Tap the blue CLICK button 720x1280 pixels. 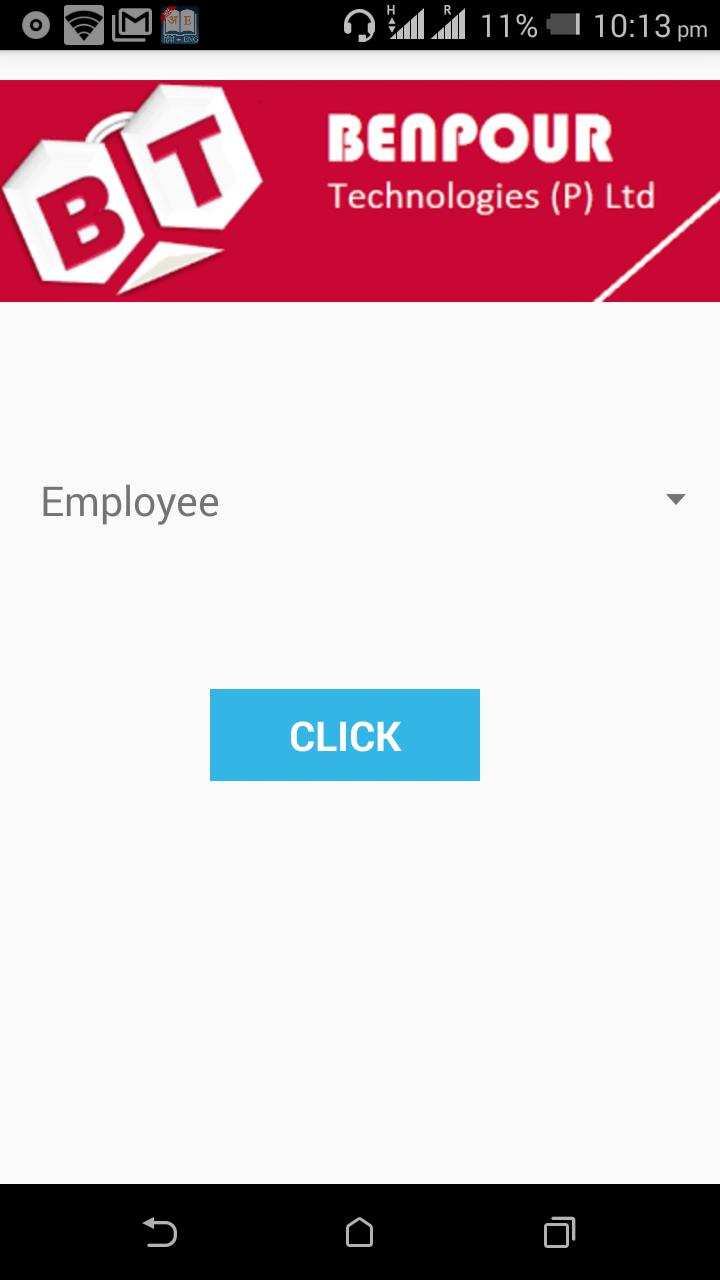click(345, 735)
